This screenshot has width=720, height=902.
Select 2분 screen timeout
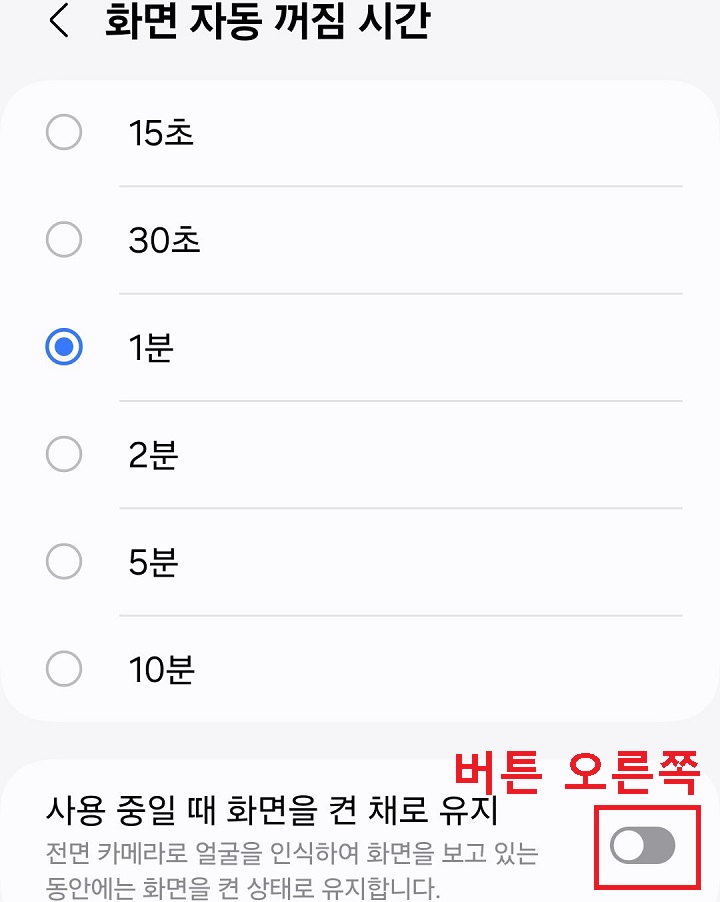pyautogui.click(x=64, y=455)
